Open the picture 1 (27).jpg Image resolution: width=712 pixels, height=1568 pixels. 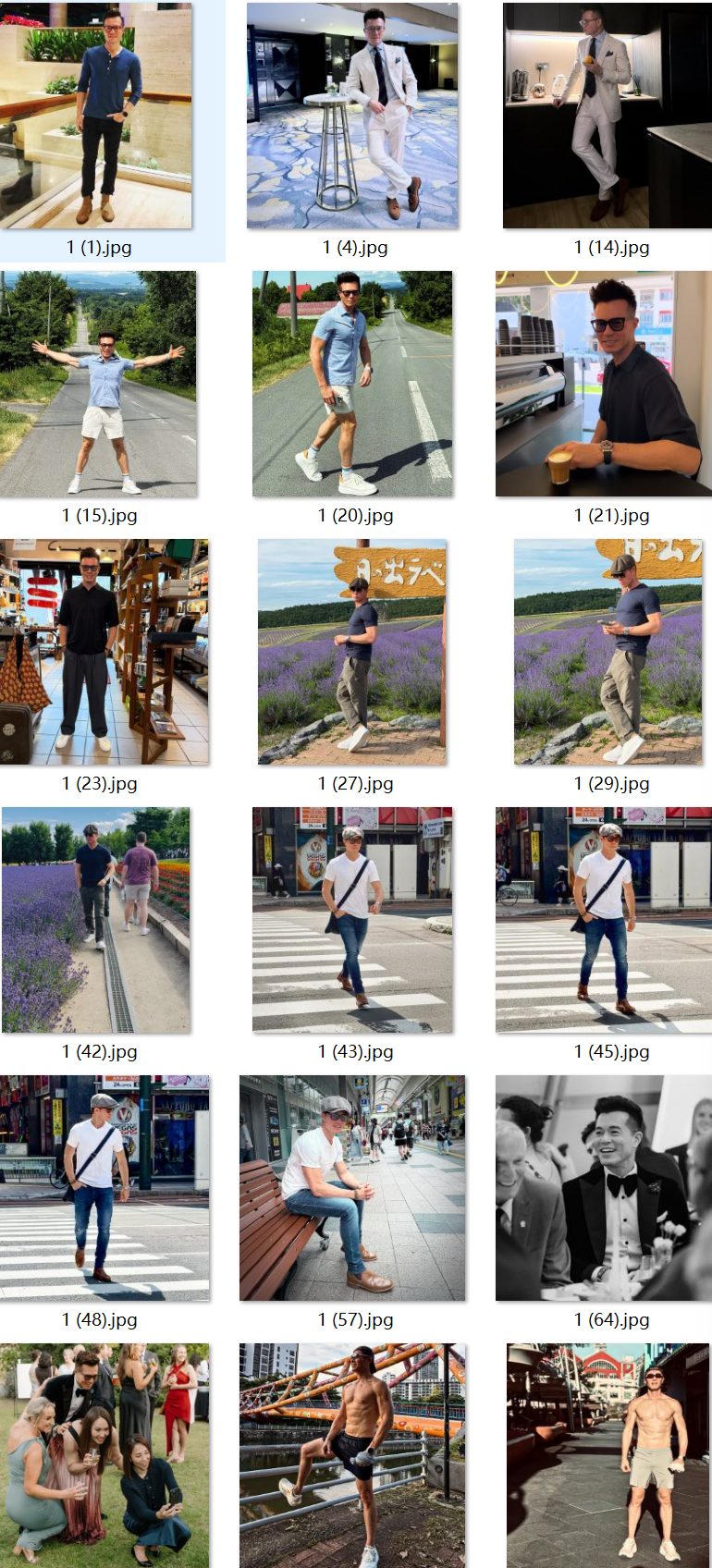[x=352, y=652]
